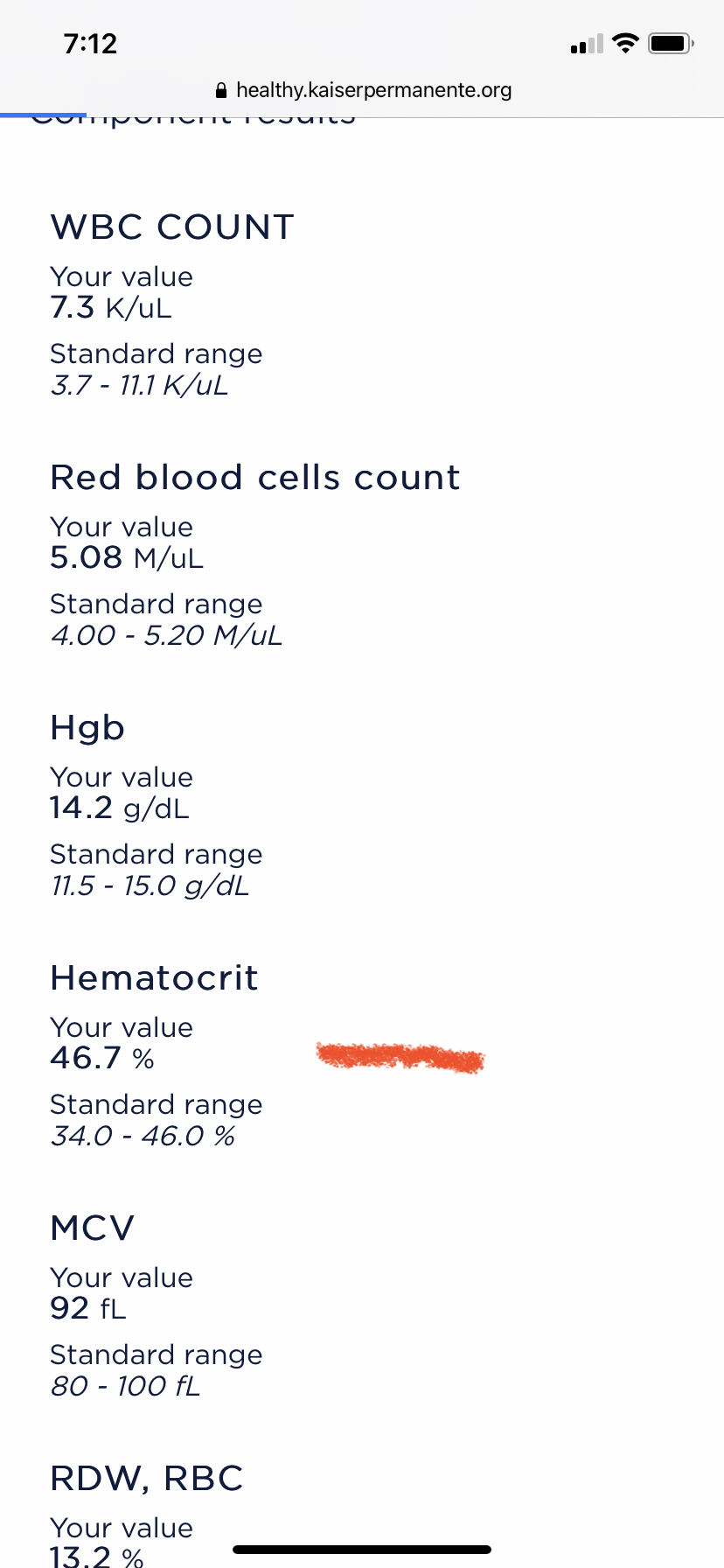Tap the healthy.kaiserpermanente.org address bar
The height and width of the screenshot is (1568, 724).
[363, 90]
